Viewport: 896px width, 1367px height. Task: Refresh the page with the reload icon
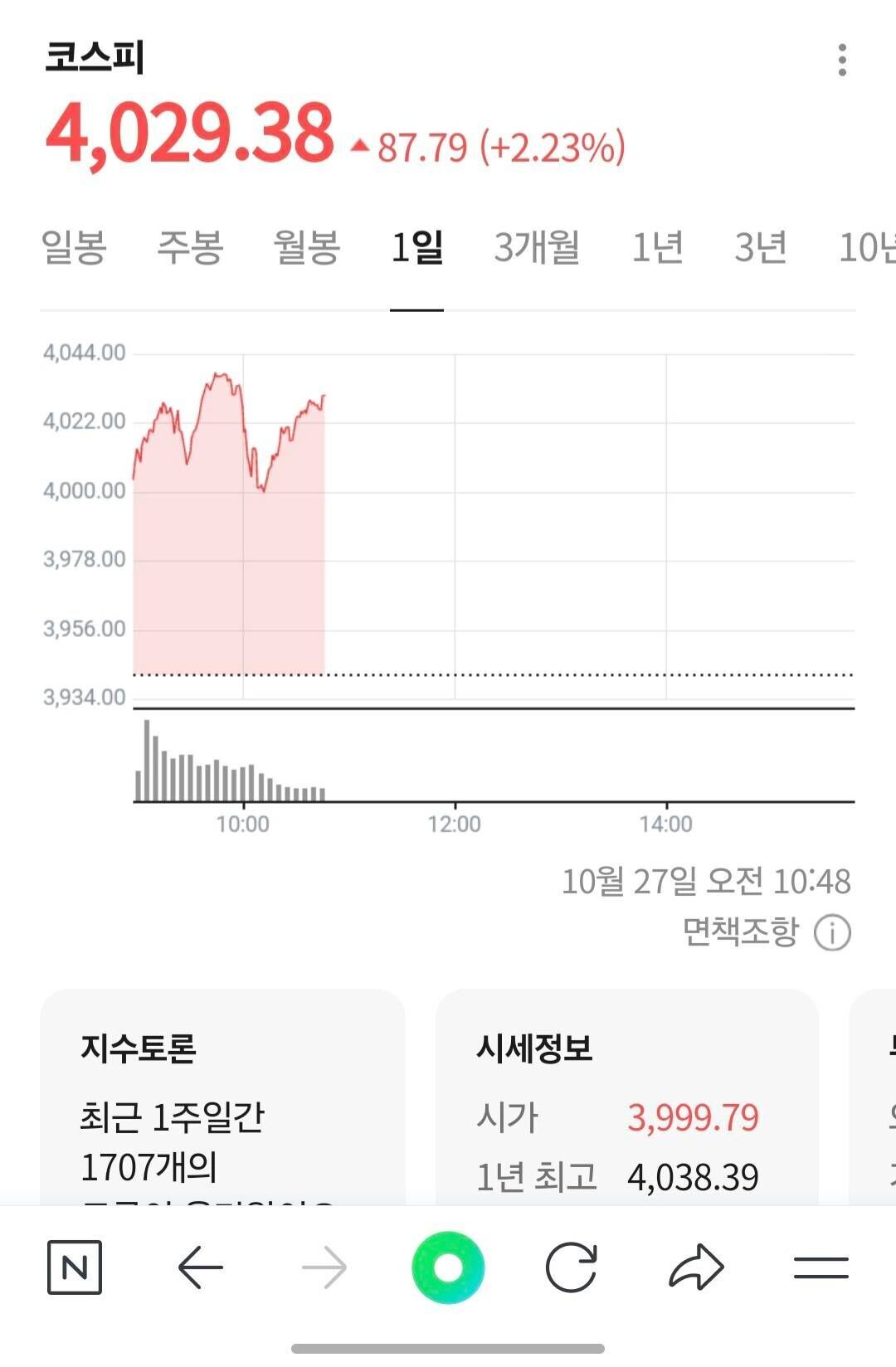coord(571,1267)
